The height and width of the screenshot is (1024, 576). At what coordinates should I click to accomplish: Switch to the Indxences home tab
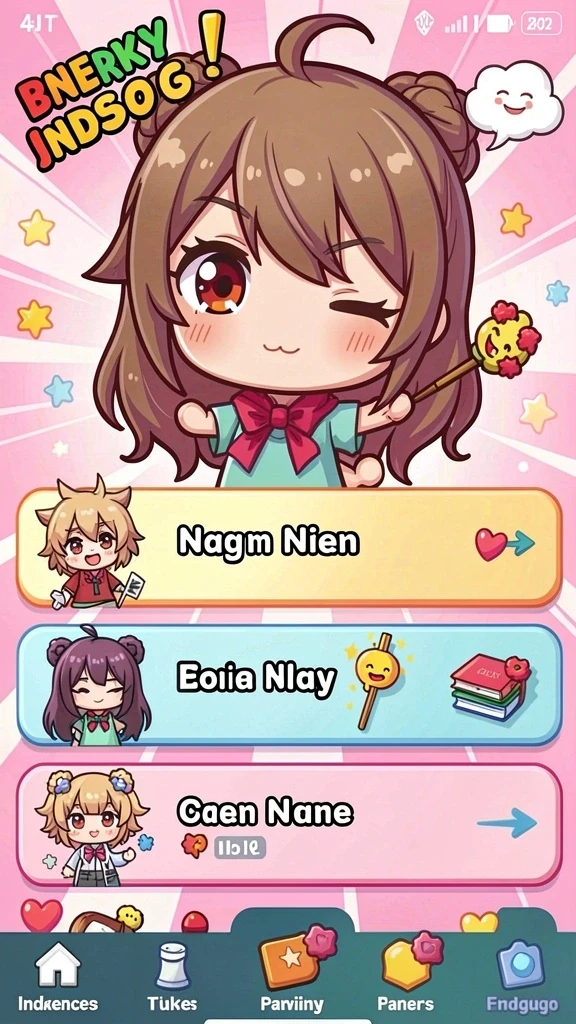(57, 978)
